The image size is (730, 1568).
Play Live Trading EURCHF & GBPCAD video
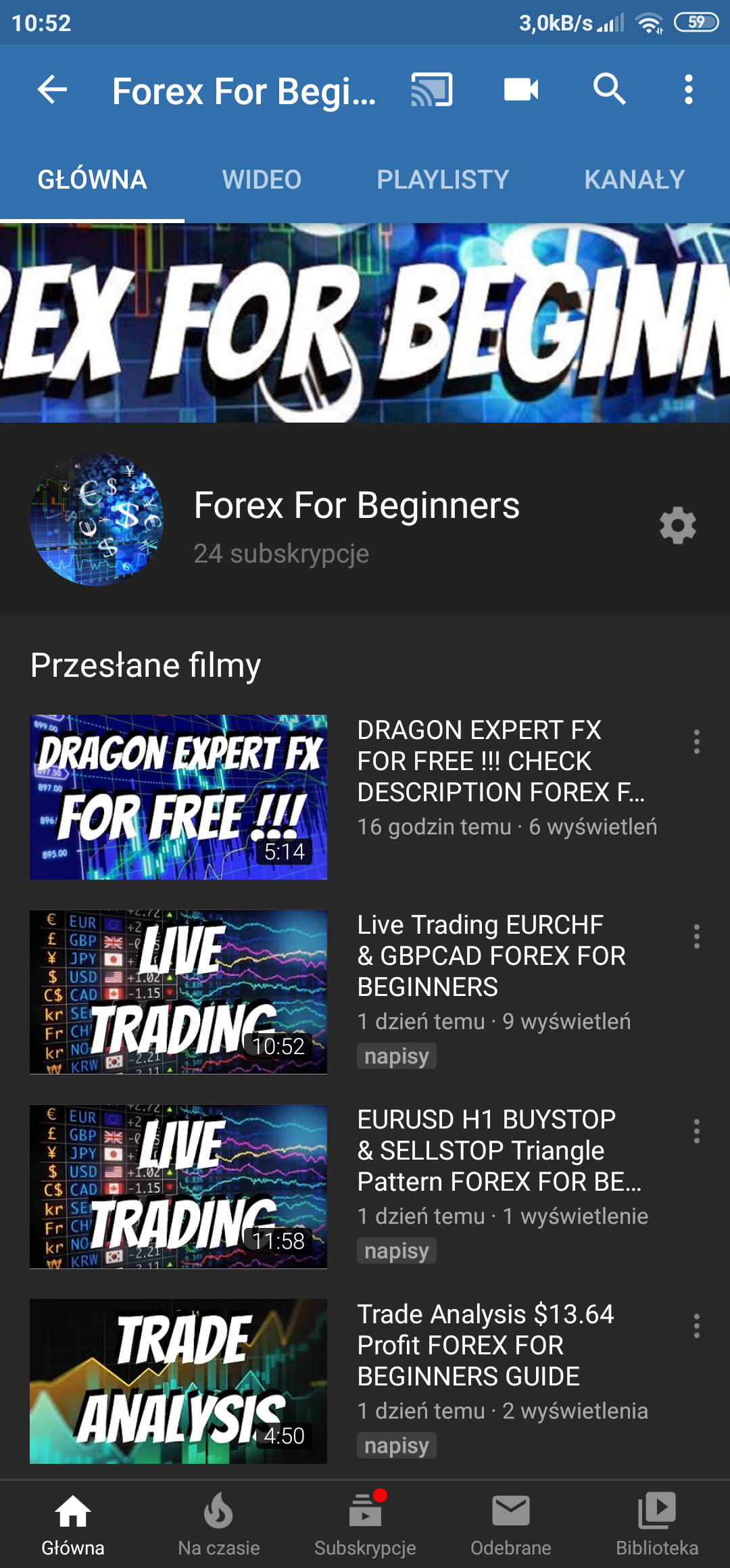[x=178, y=992]
